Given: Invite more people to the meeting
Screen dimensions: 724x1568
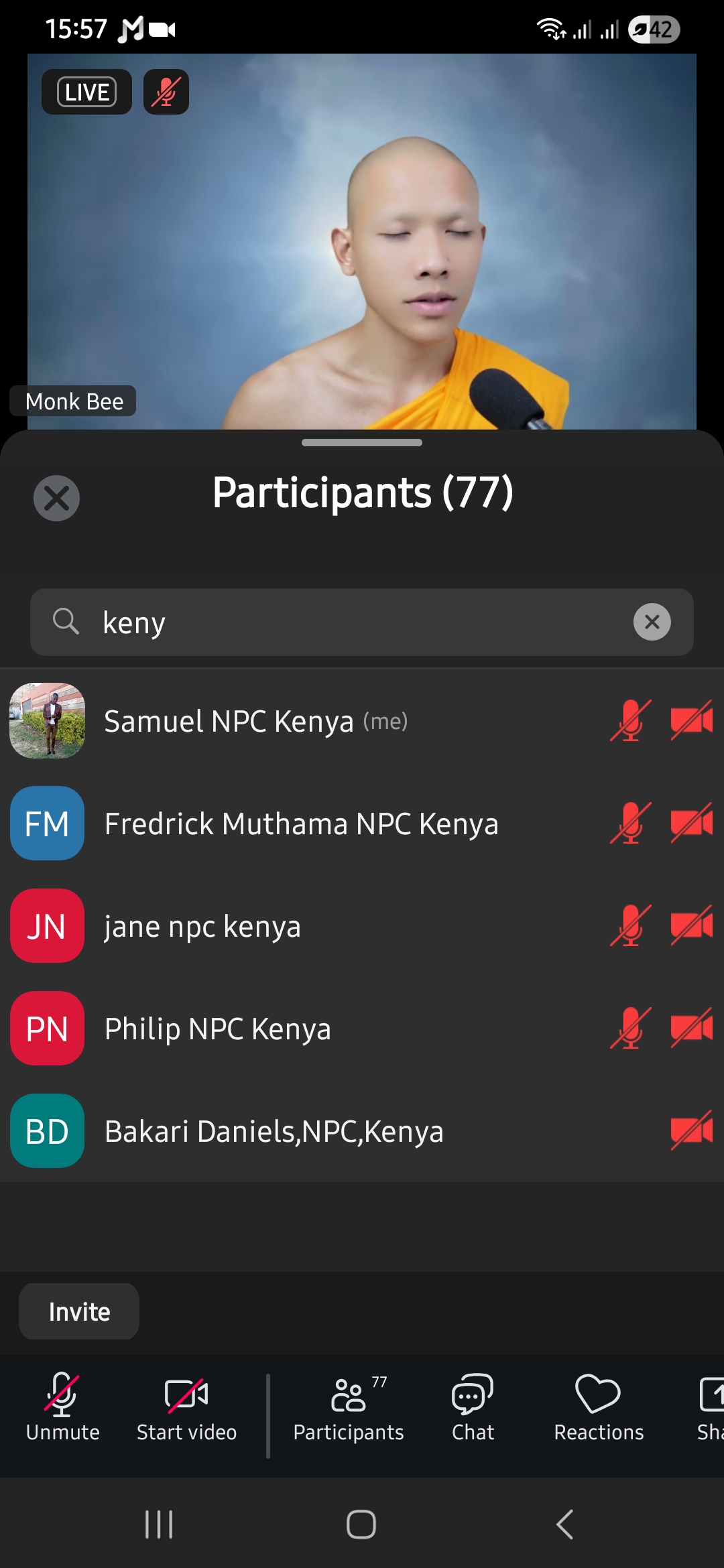Looking at the screenshot, I should tap(79, 1311).
